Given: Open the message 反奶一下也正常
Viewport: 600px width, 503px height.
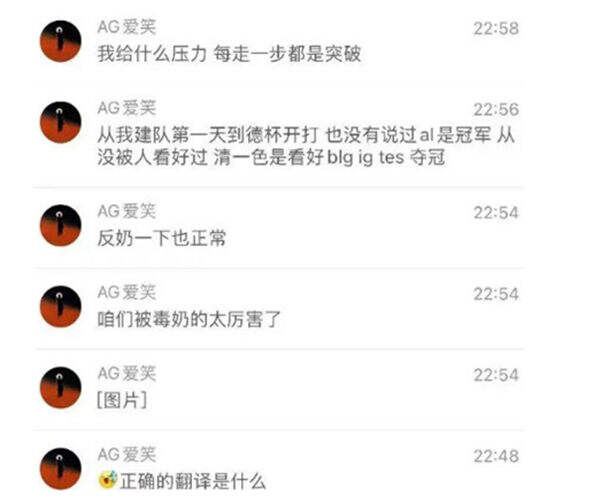Looking at the screenshot, I should (x=161, y=238).
